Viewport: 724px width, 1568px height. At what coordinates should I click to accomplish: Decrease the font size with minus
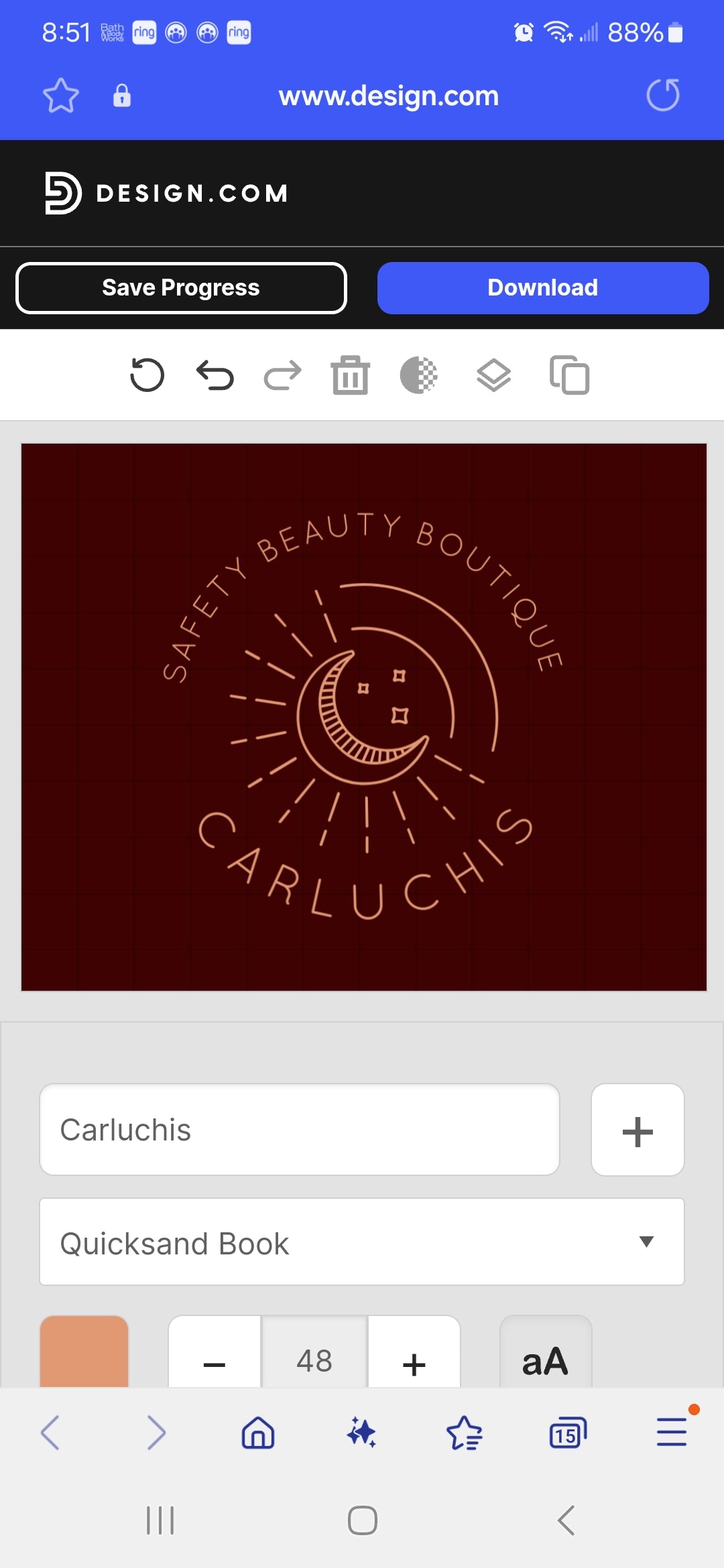tap(215, 1360)
